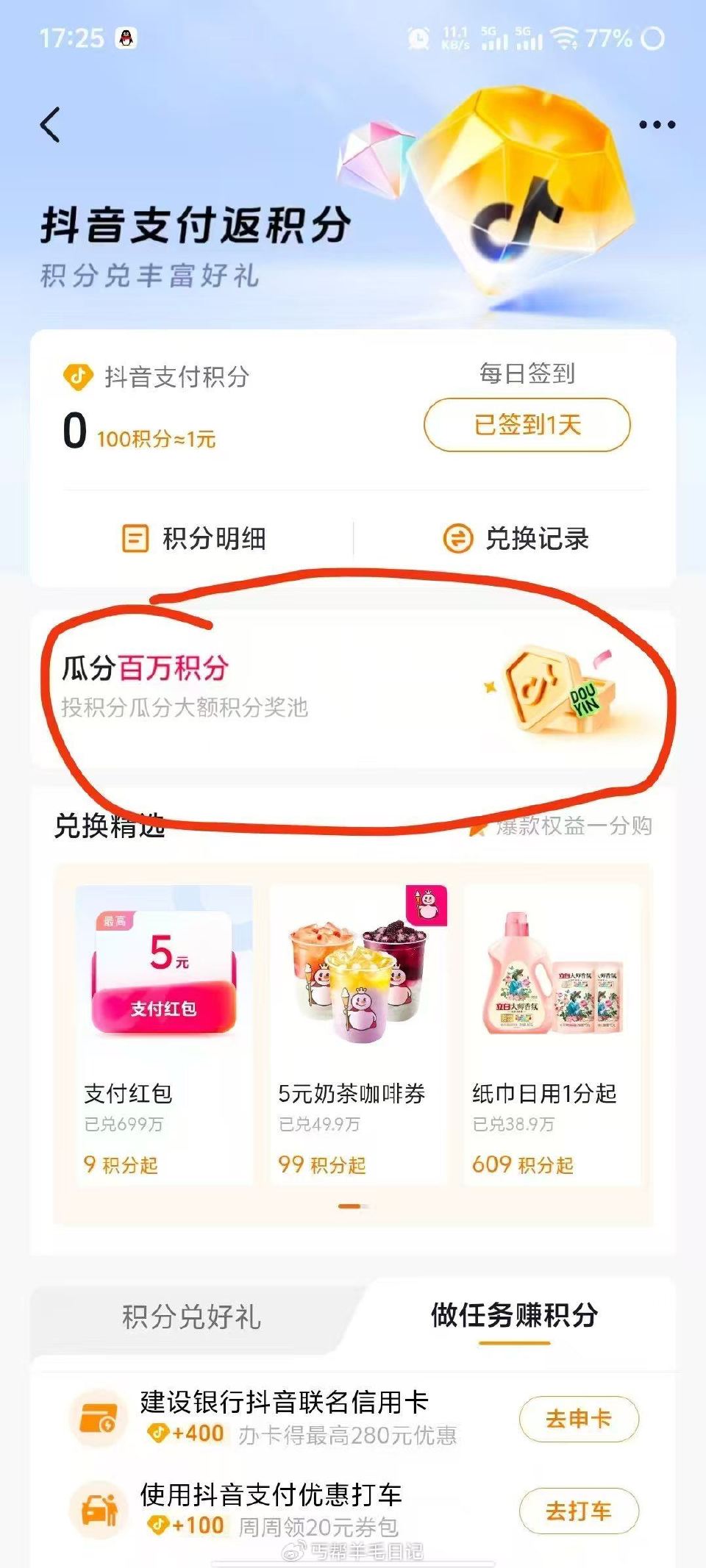The height and width of the screenshot is (1568, 706).
Task: Click the 已签到1天 check-in button
Action: pyautogui.click(x=525, y=424)
